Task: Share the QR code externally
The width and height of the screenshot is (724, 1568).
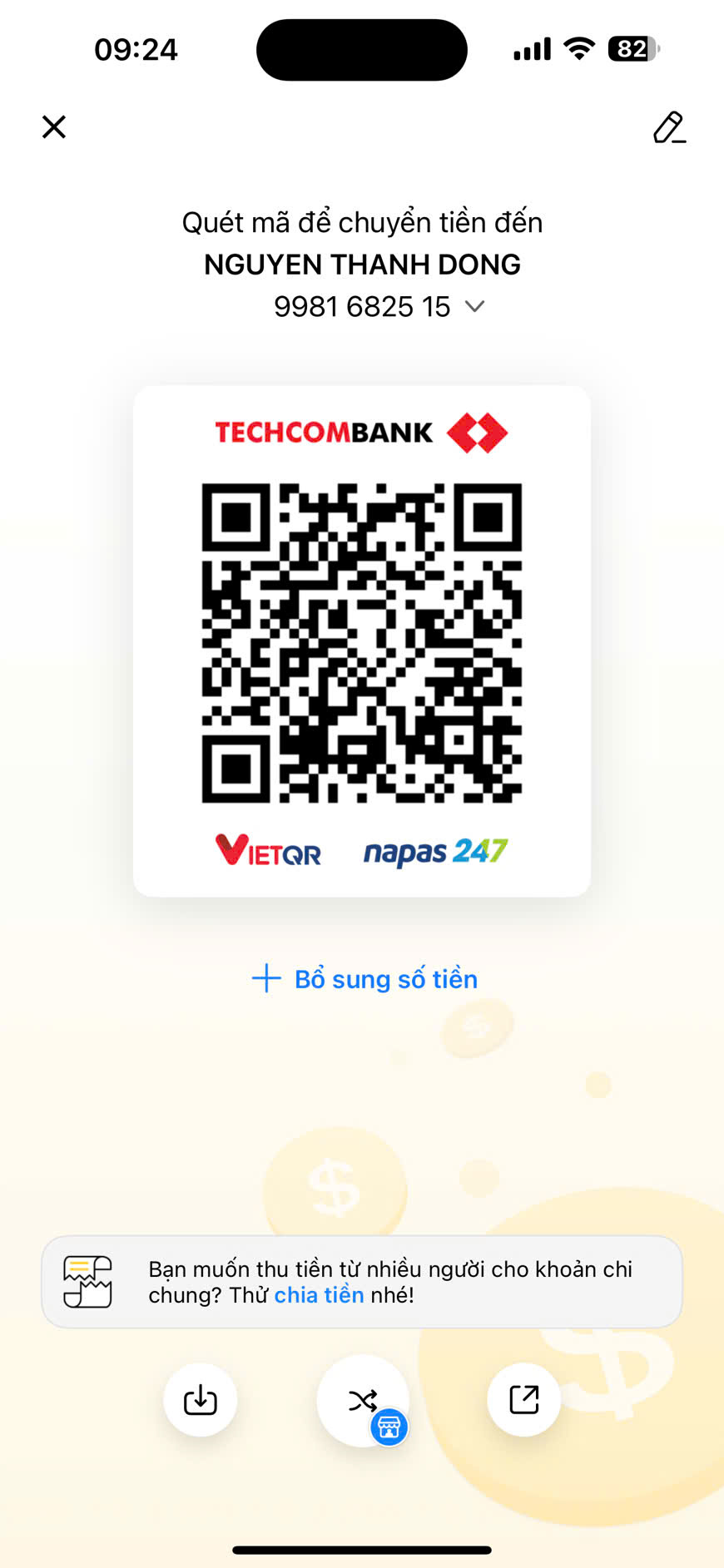Action: tap(523, 1400)
